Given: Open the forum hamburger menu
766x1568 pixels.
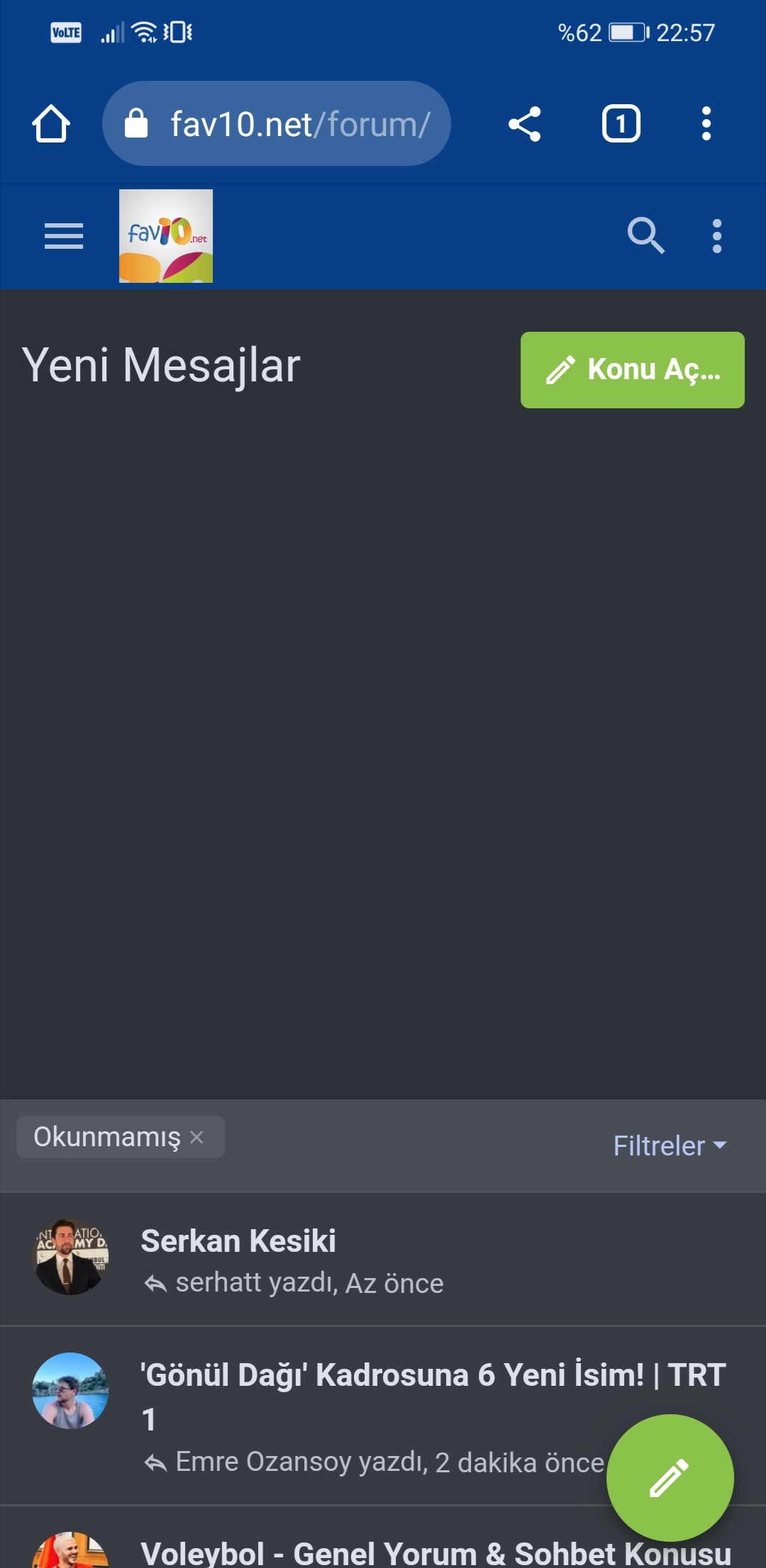Looking at the screenshot, I should (x=64, y=236).
